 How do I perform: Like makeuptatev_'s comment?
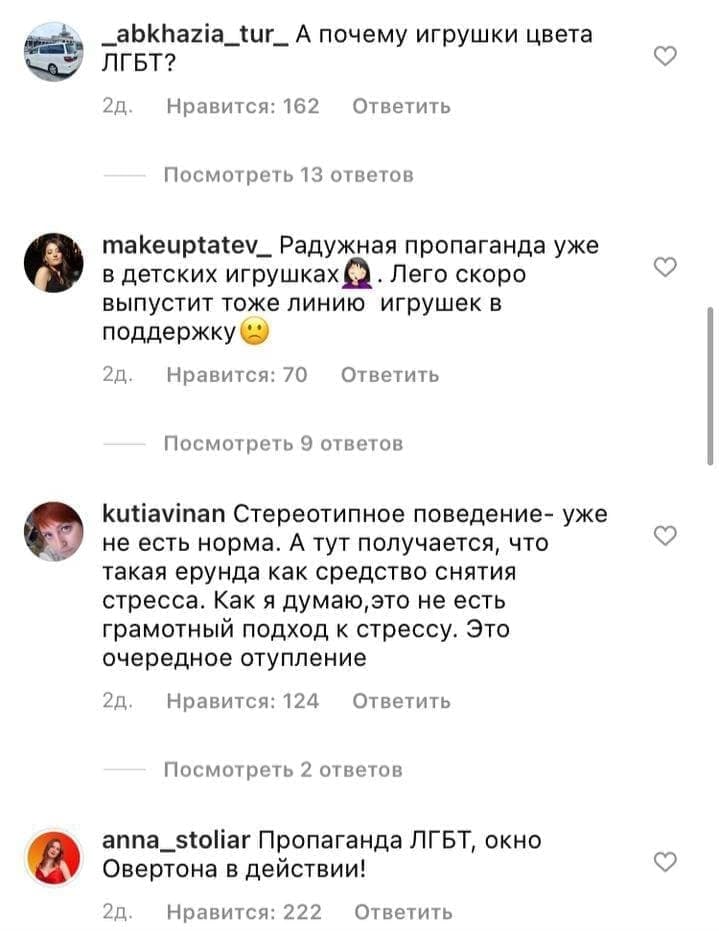664,265
